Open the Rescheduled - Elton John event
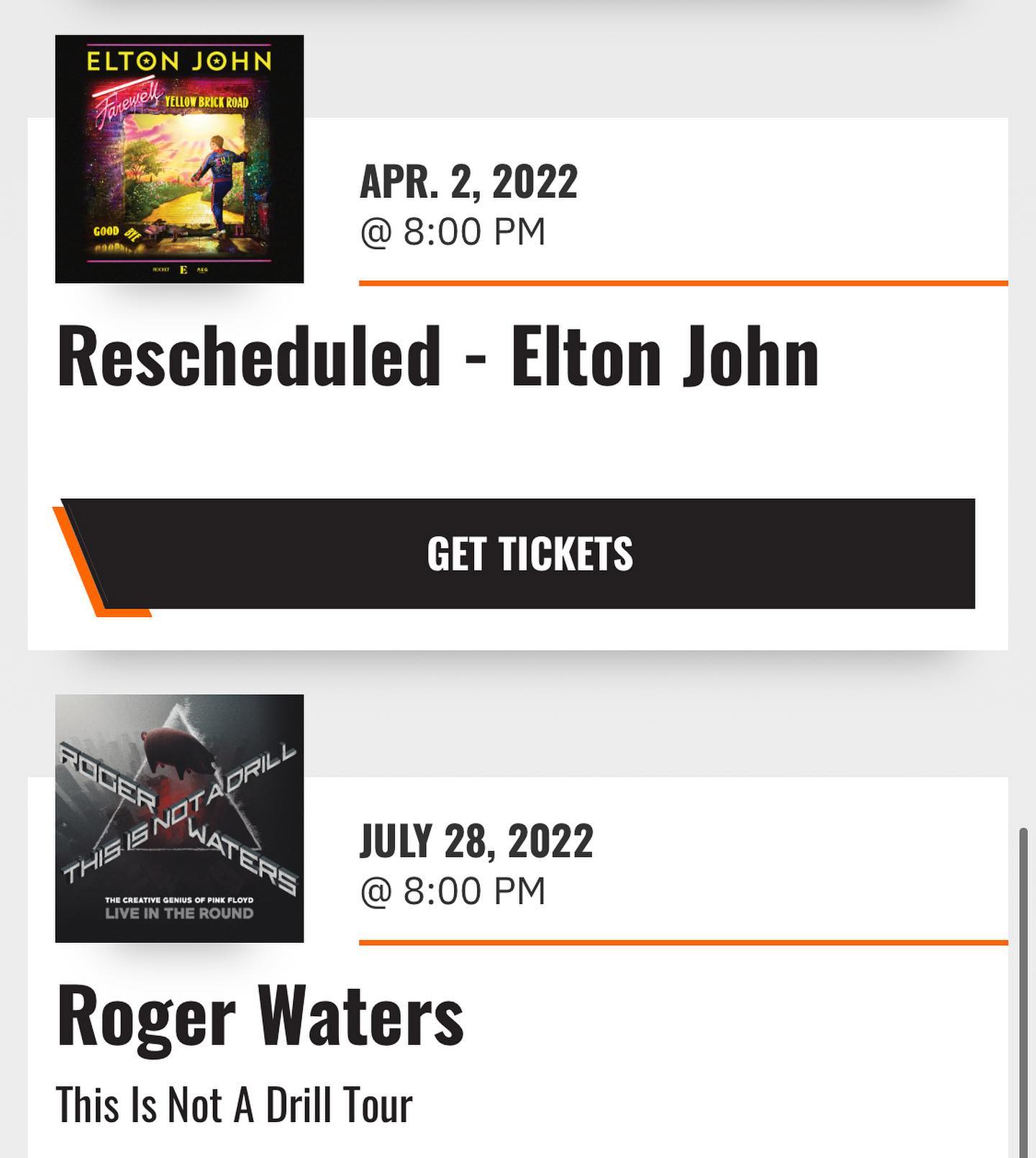1036x1158 pixels. pos(437,356)
